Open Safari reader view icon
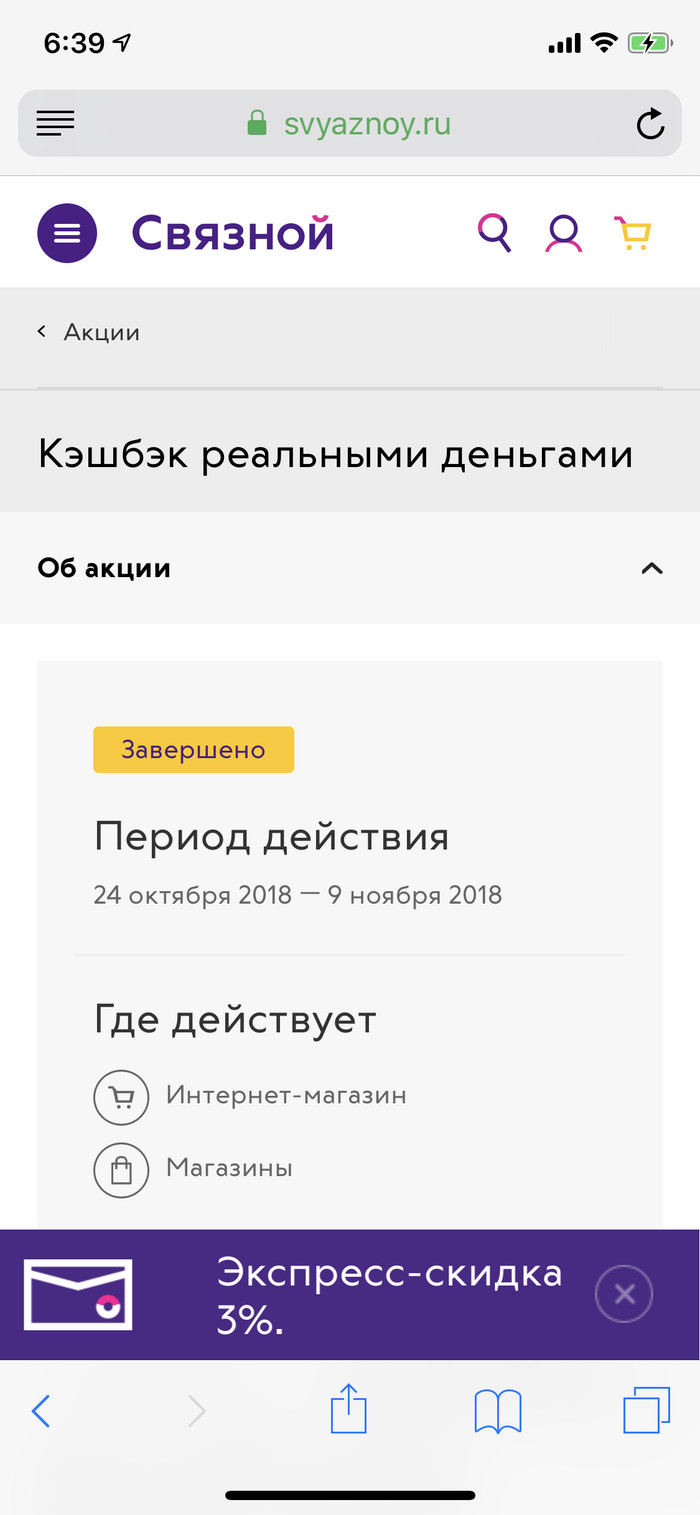700x1515 pixels. pyautogui.click(x=55, y=125)
